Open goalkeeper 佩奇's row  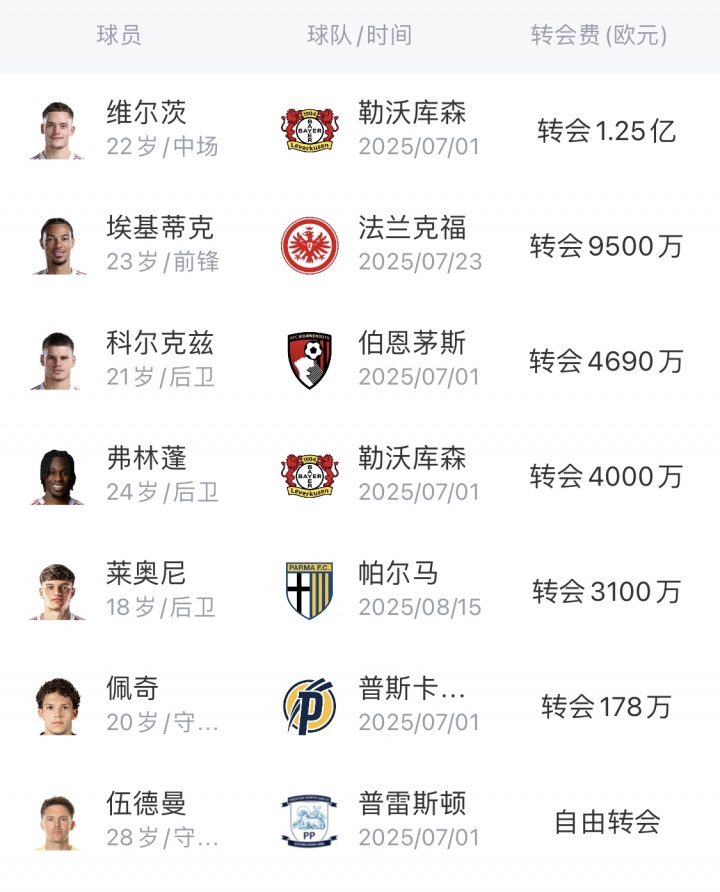point(133,688)
